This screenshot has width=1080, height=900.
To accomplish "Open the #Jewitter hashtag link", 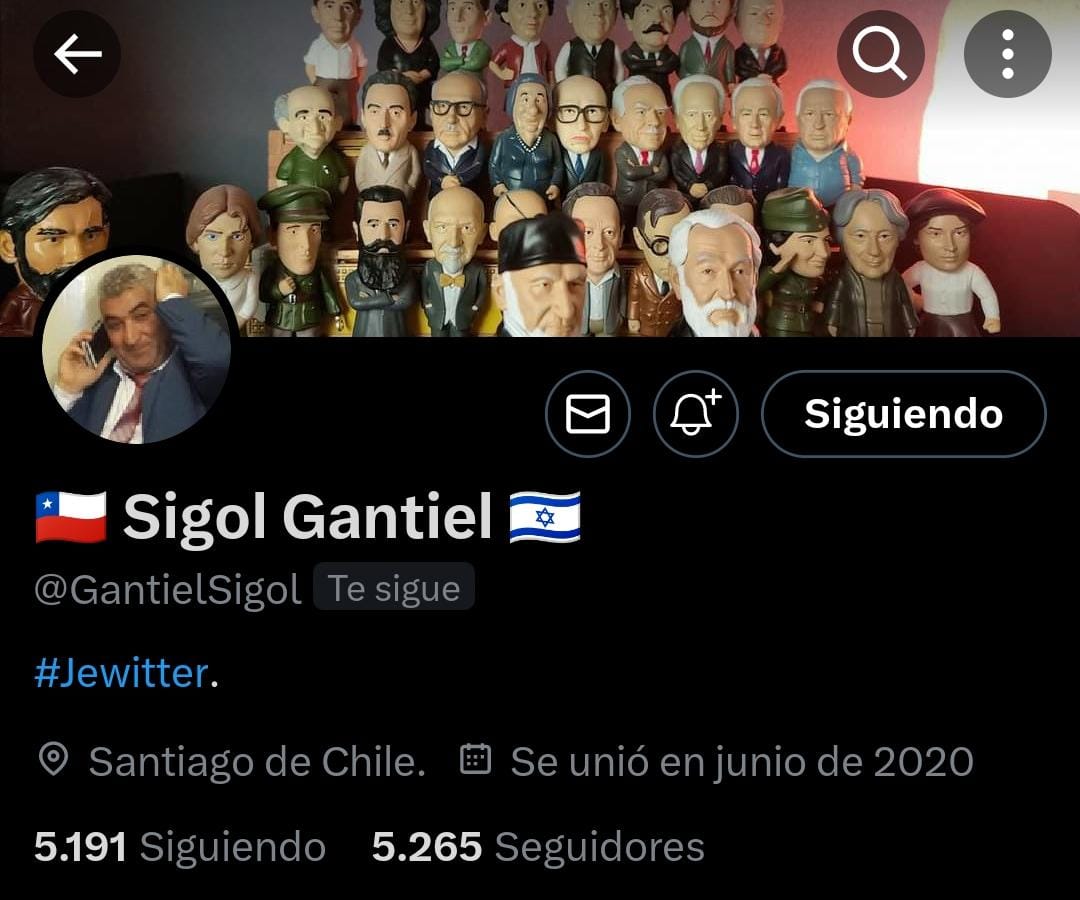I will [x=121, y=673].
